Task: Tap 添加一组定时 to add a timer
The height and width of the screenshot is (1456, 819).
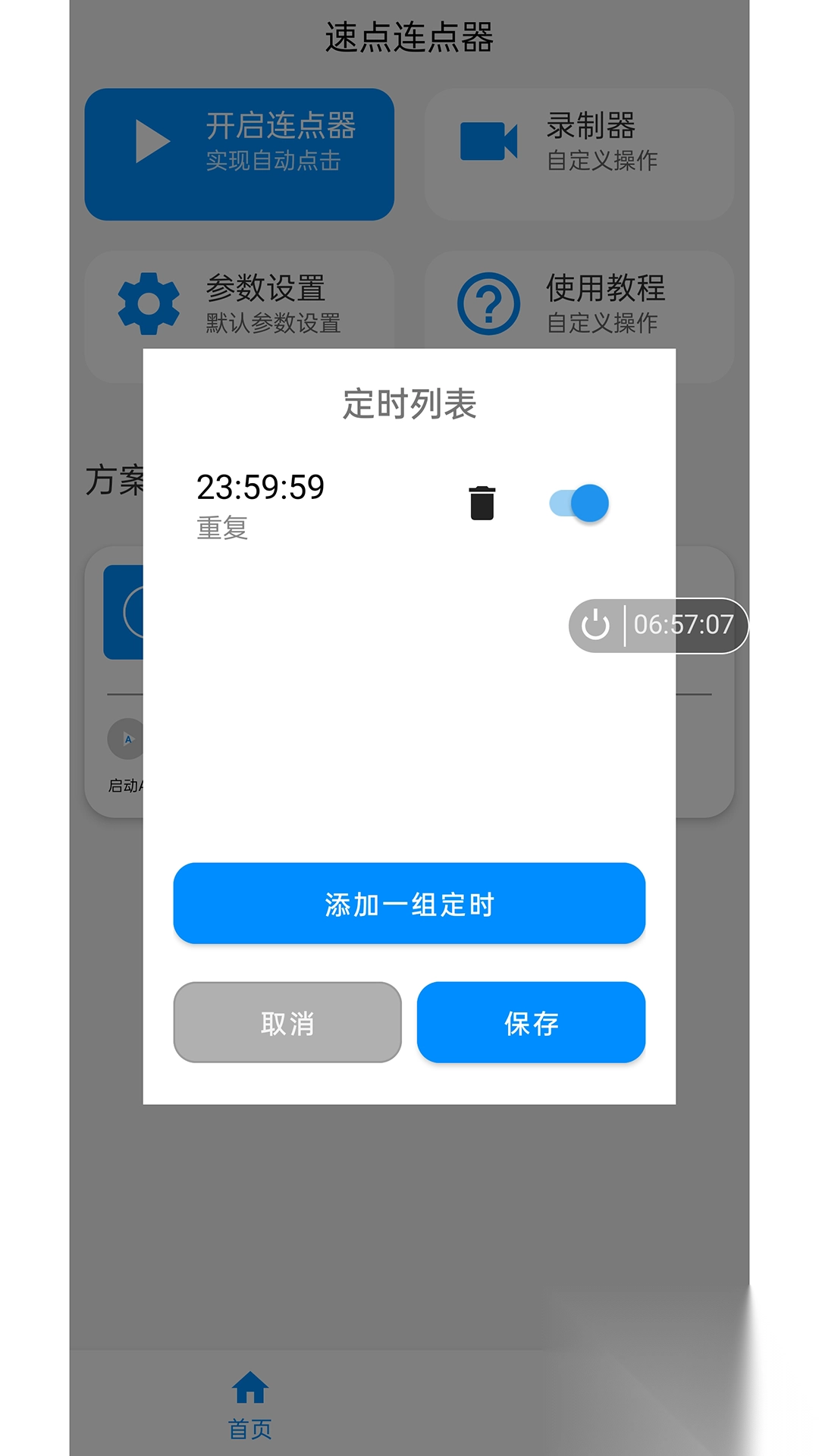Action: [409, 903]
